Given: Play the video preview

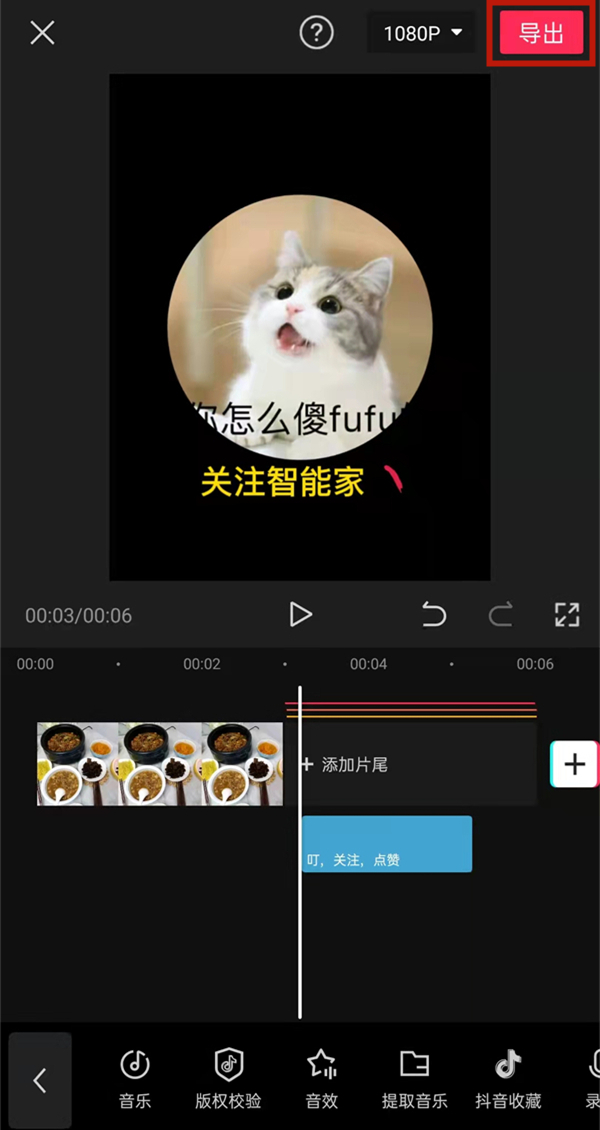Looking at the screenshot, I should pyautogui.click(x=300, y=614).
